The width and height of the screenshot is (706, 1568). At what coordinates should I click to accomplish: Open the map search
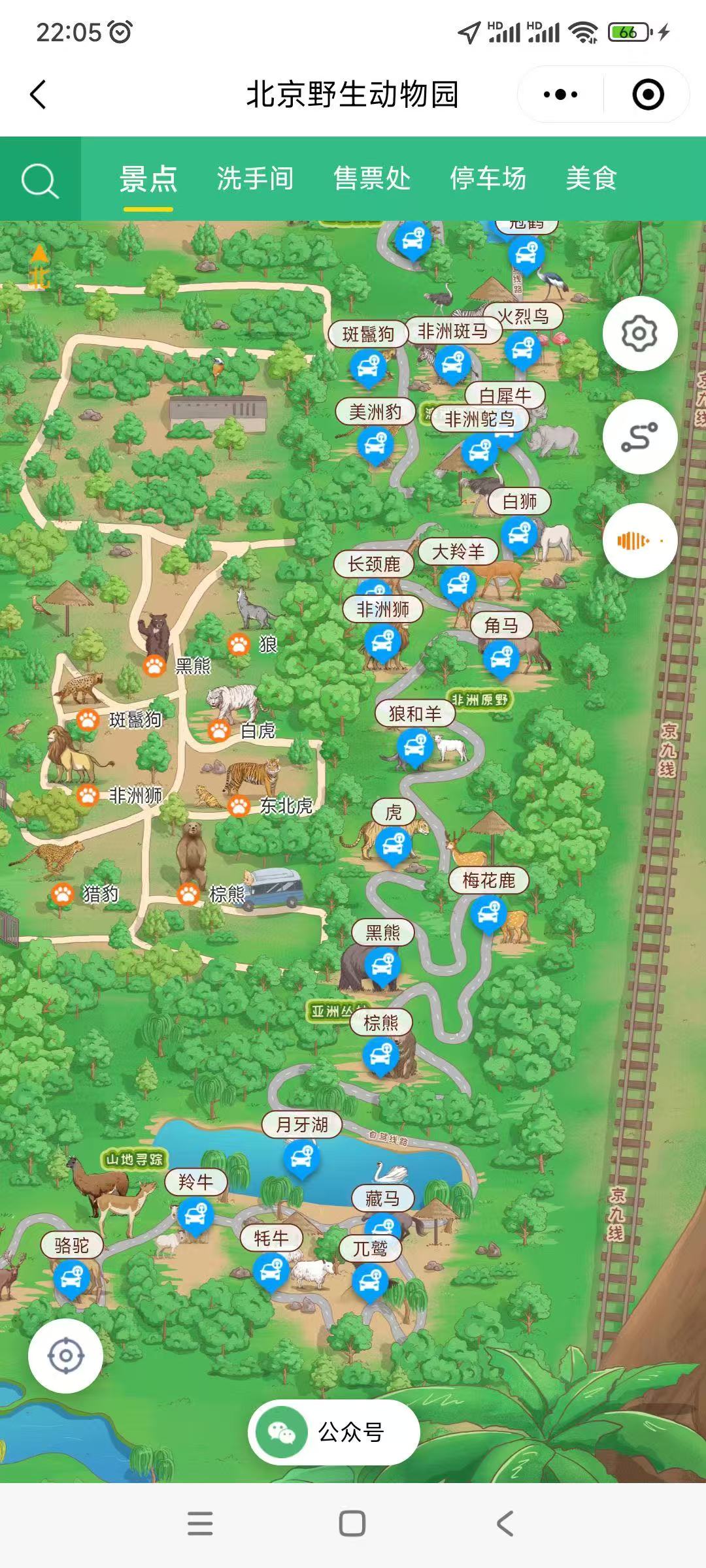(40, 180)
